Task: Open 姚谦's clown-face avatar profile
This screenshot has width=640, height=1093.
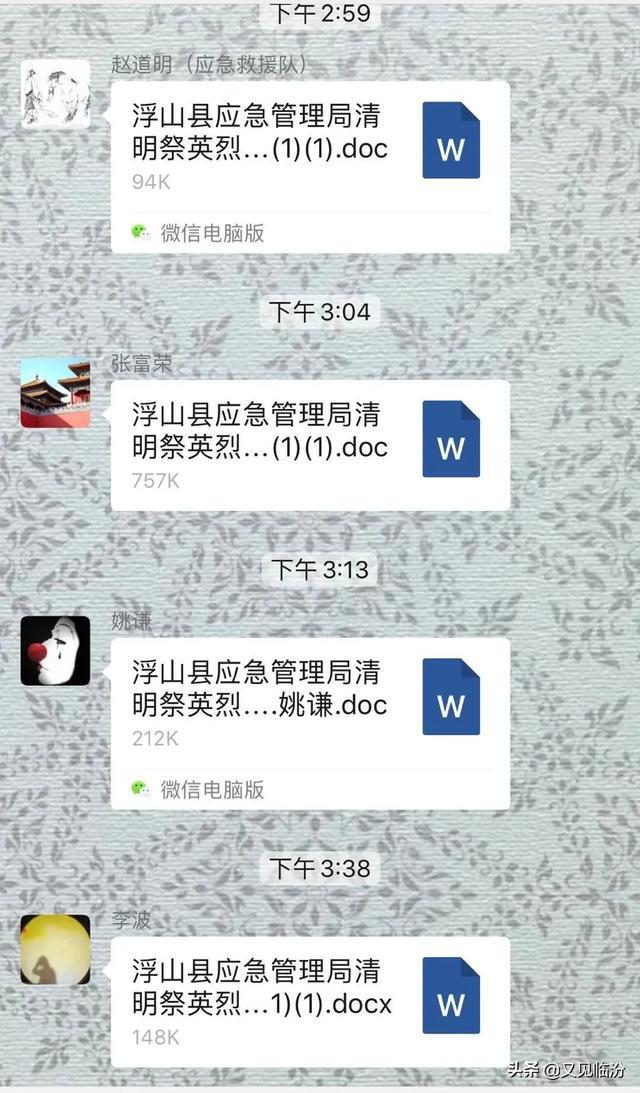Action: coord(56,651)
